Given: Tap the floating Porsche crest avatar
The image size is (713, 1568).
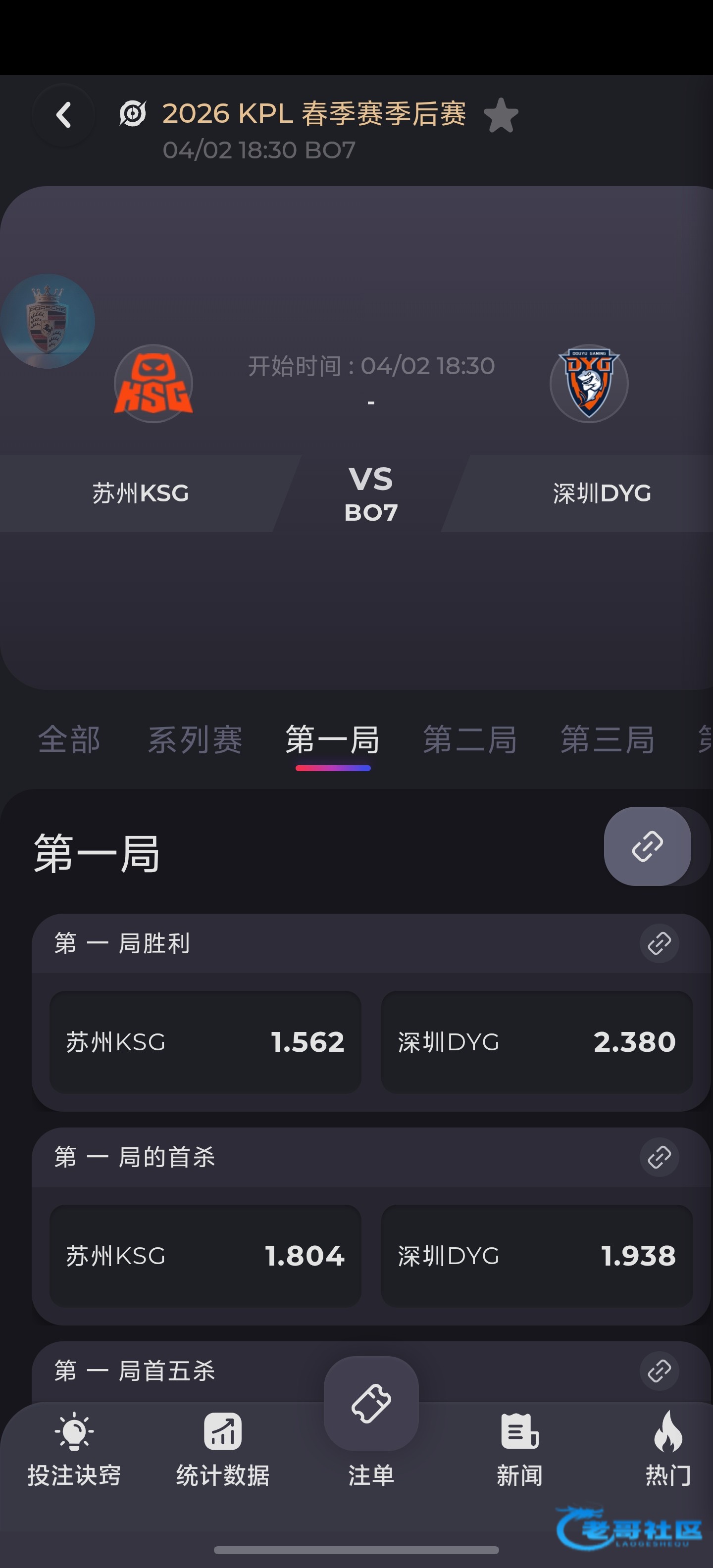Looking at the screenshot, I should point(48,321).
